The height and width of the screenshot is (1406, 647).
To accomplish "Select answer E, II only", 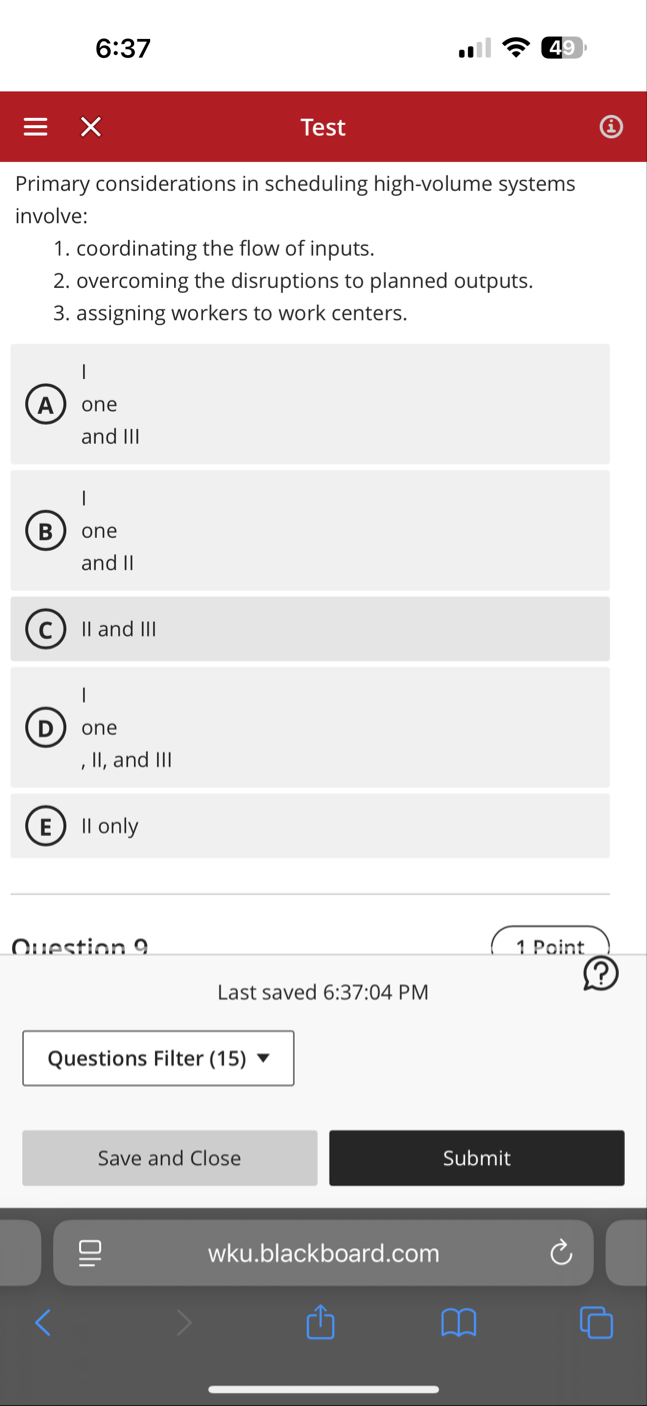I will point(45,826).
